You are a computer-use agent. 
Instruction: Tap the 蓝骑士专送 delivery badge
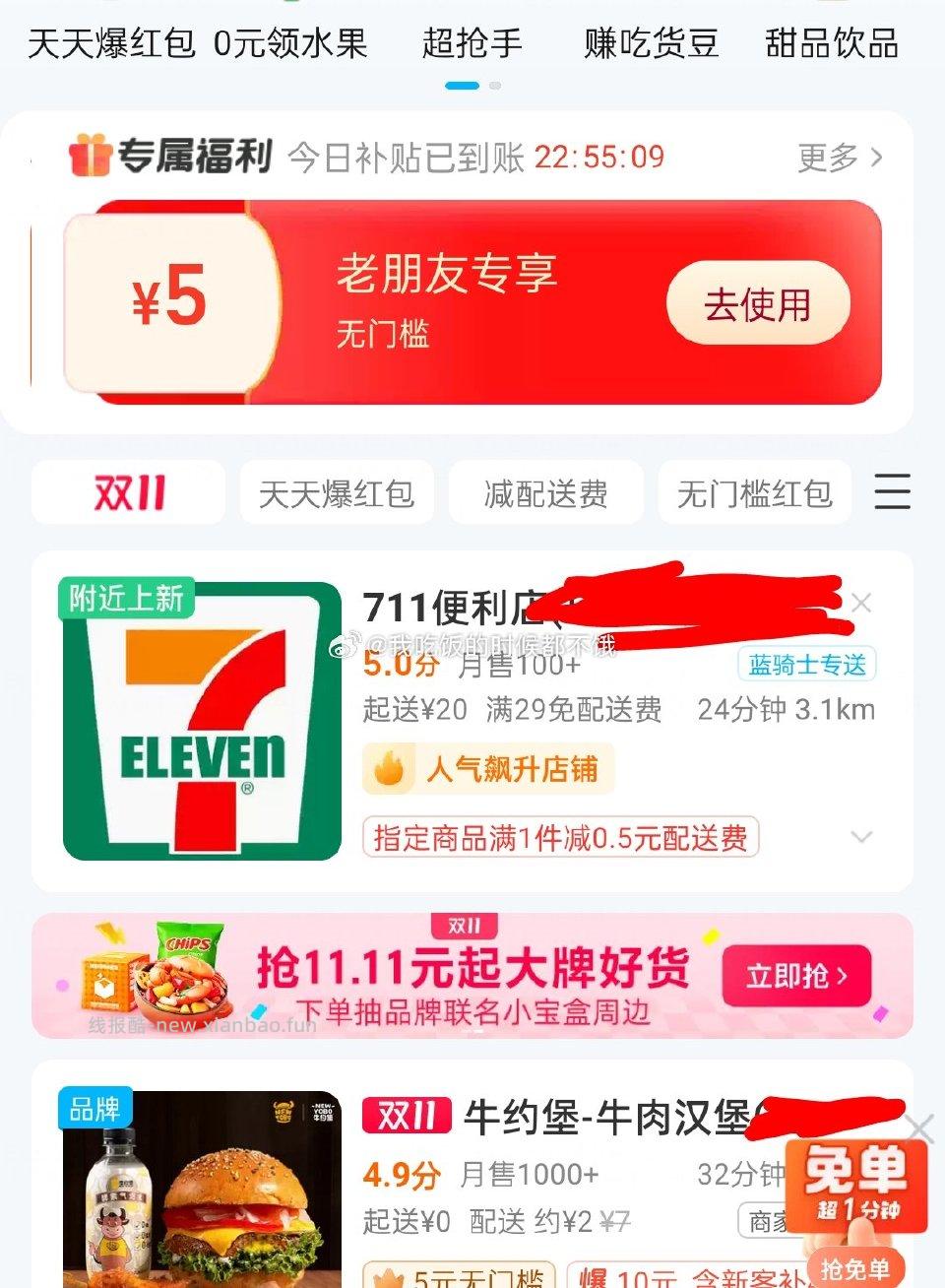[806, 665]
